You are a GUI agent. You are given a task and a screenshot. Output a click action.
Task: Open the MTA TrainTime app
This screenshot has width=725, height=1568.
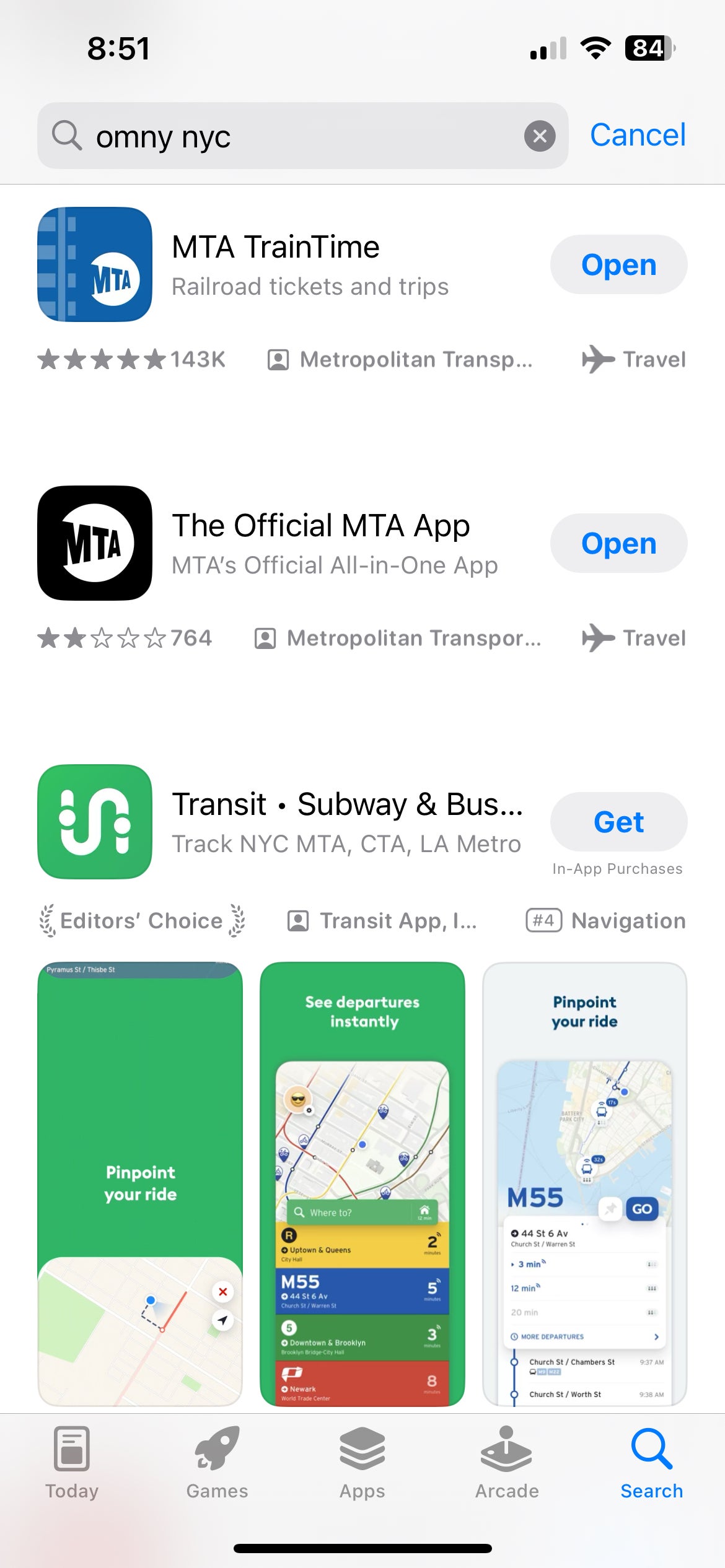(x=618, y=265)
